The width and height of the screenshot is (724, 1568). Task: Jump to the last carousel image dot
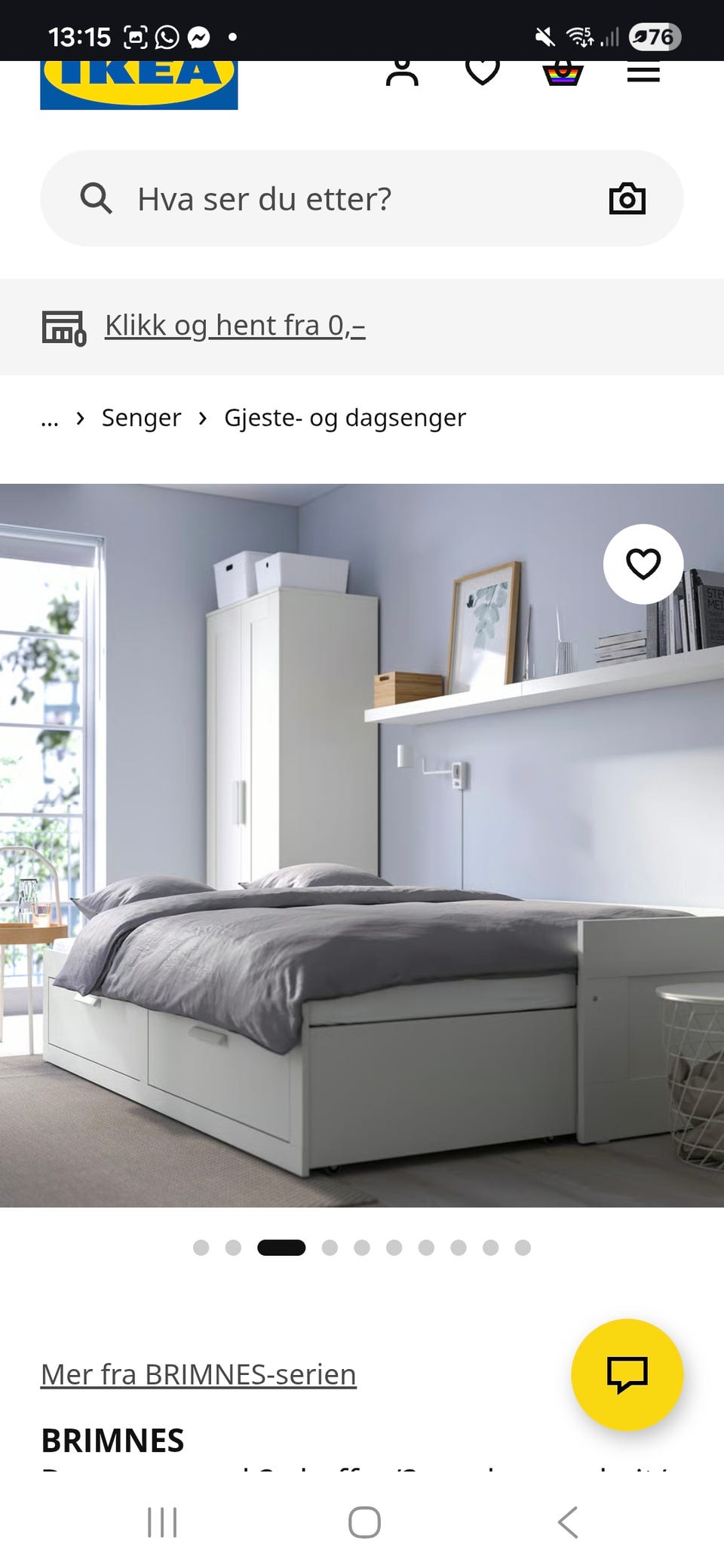click(x=522, y=1248)
